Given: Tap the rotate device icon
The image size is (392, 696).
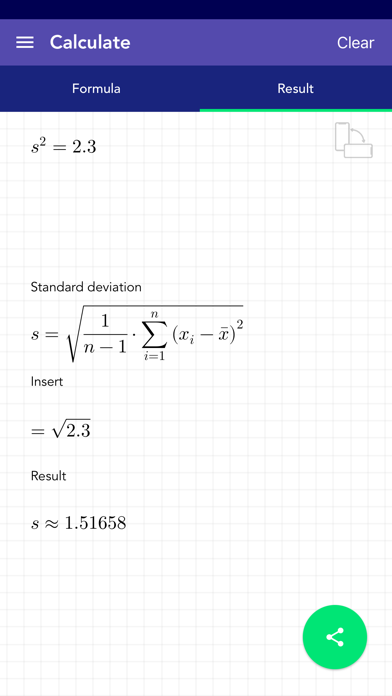Looking at the screenshot, I should point(353,140).
